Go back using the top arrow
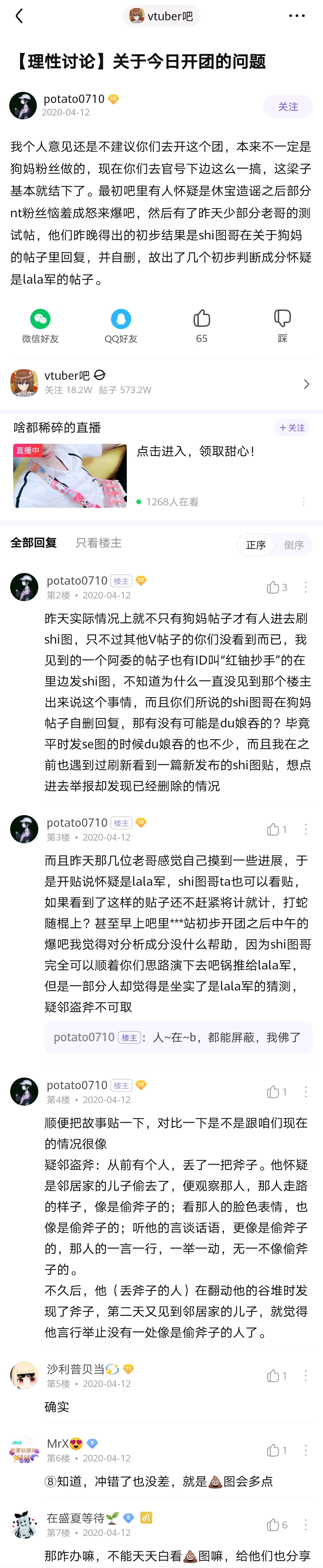This screenshot has height=1568, width=323. pyautogui.click(x=19, y=16)
